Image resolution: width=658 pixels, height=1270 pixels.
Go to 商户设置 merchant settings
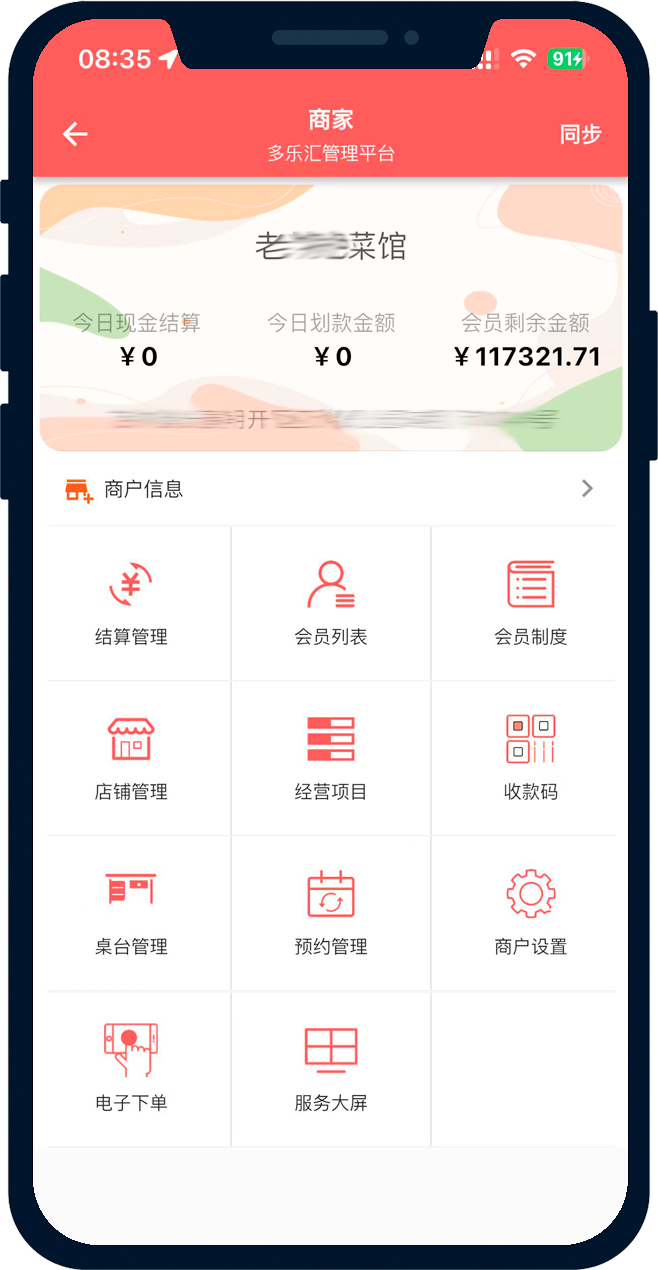tap(530, 913)
